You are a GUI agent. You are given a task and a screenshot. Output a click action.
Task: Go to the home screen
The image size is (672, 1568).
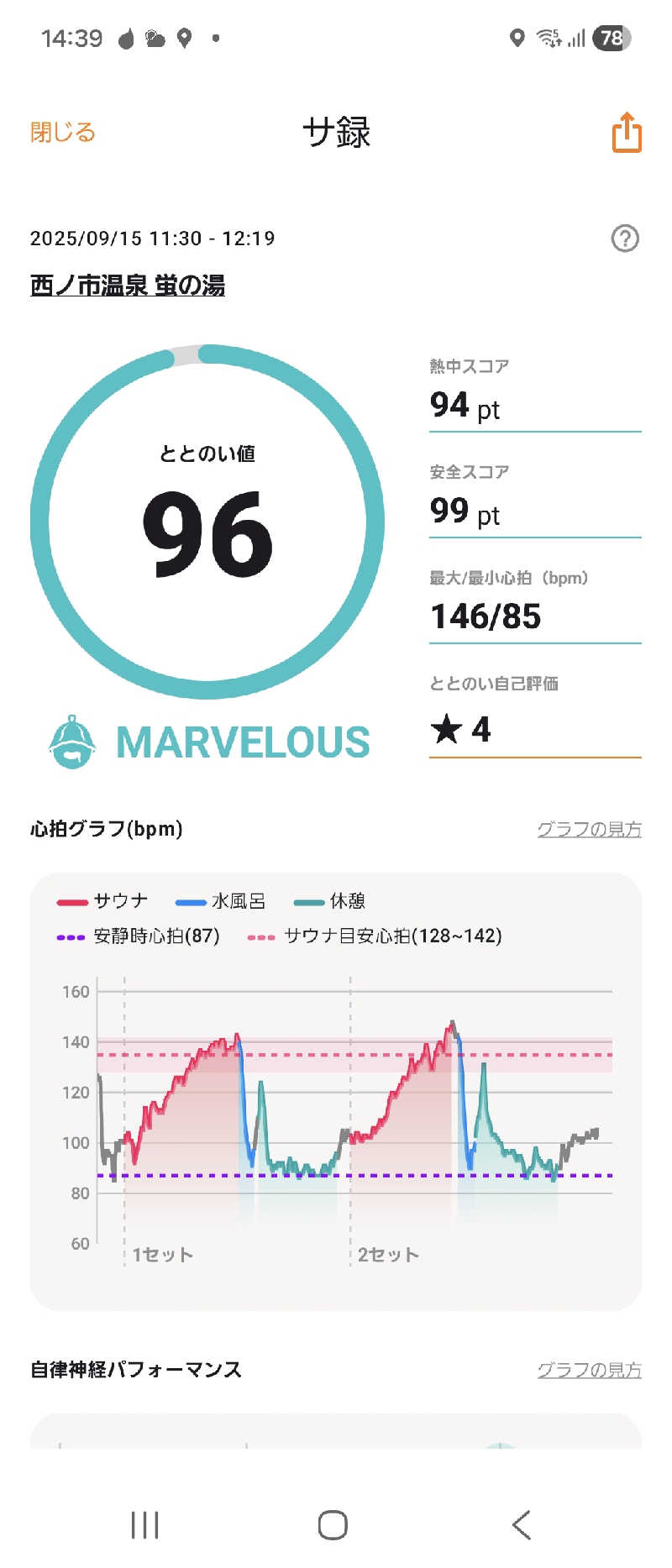pyautogui.click(x=333, y=1524)
